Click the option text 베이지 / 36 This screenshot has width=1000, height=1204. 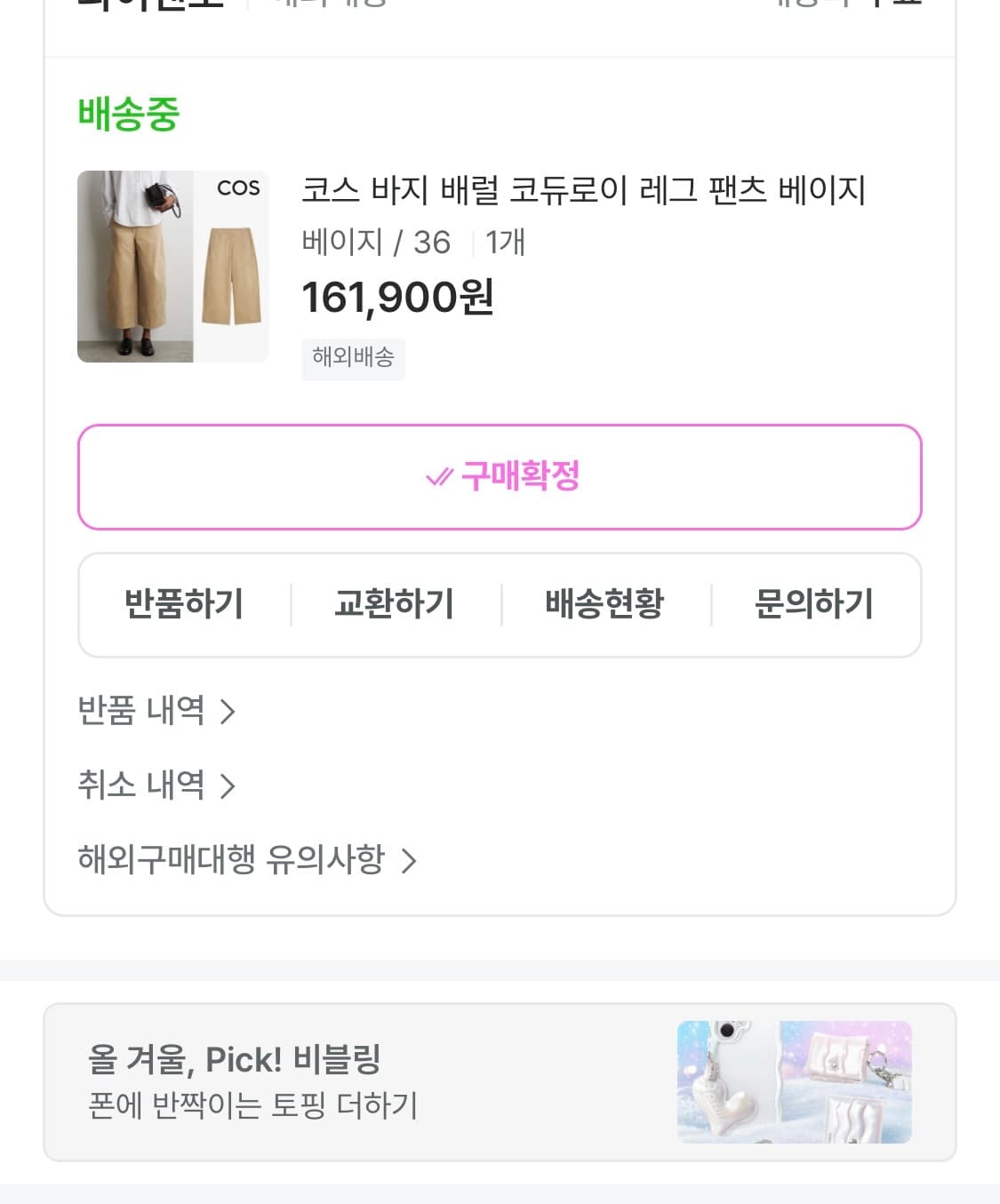click(x=376, y=242)
